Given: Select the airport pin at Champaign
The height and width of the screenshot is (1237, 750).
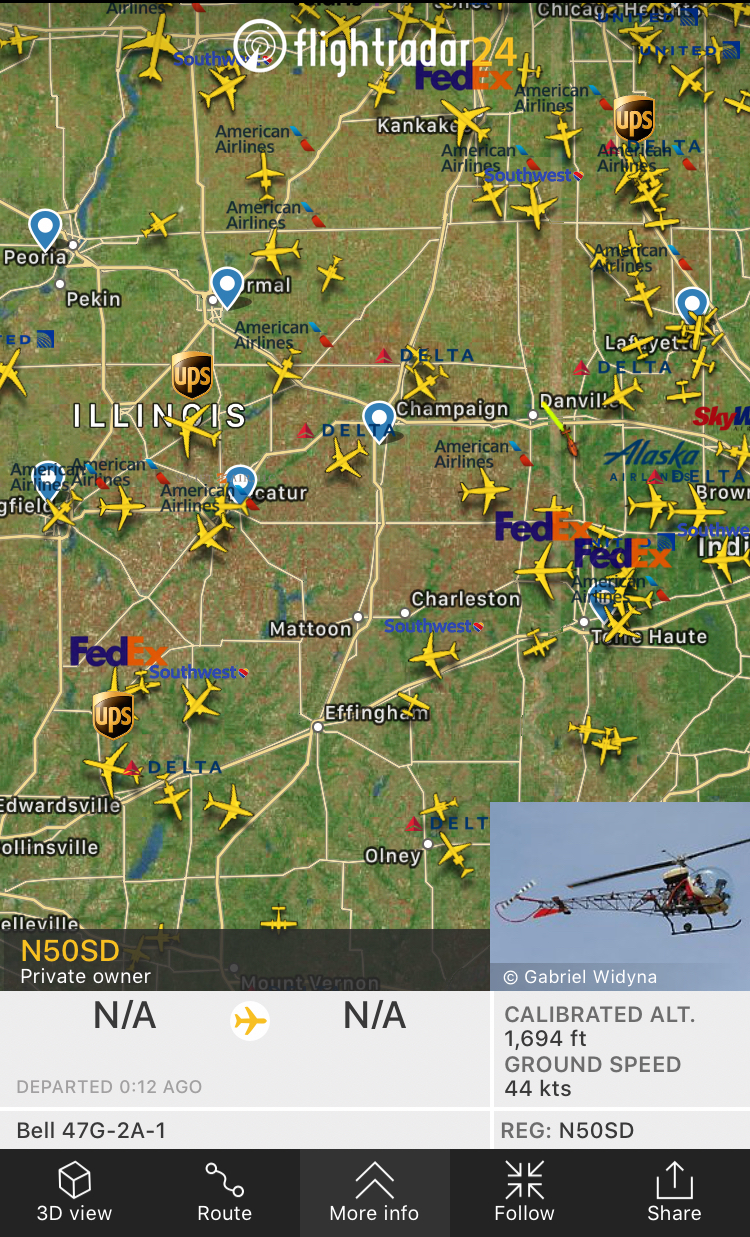Looking at the screenshot, I should tap(379, 419).
